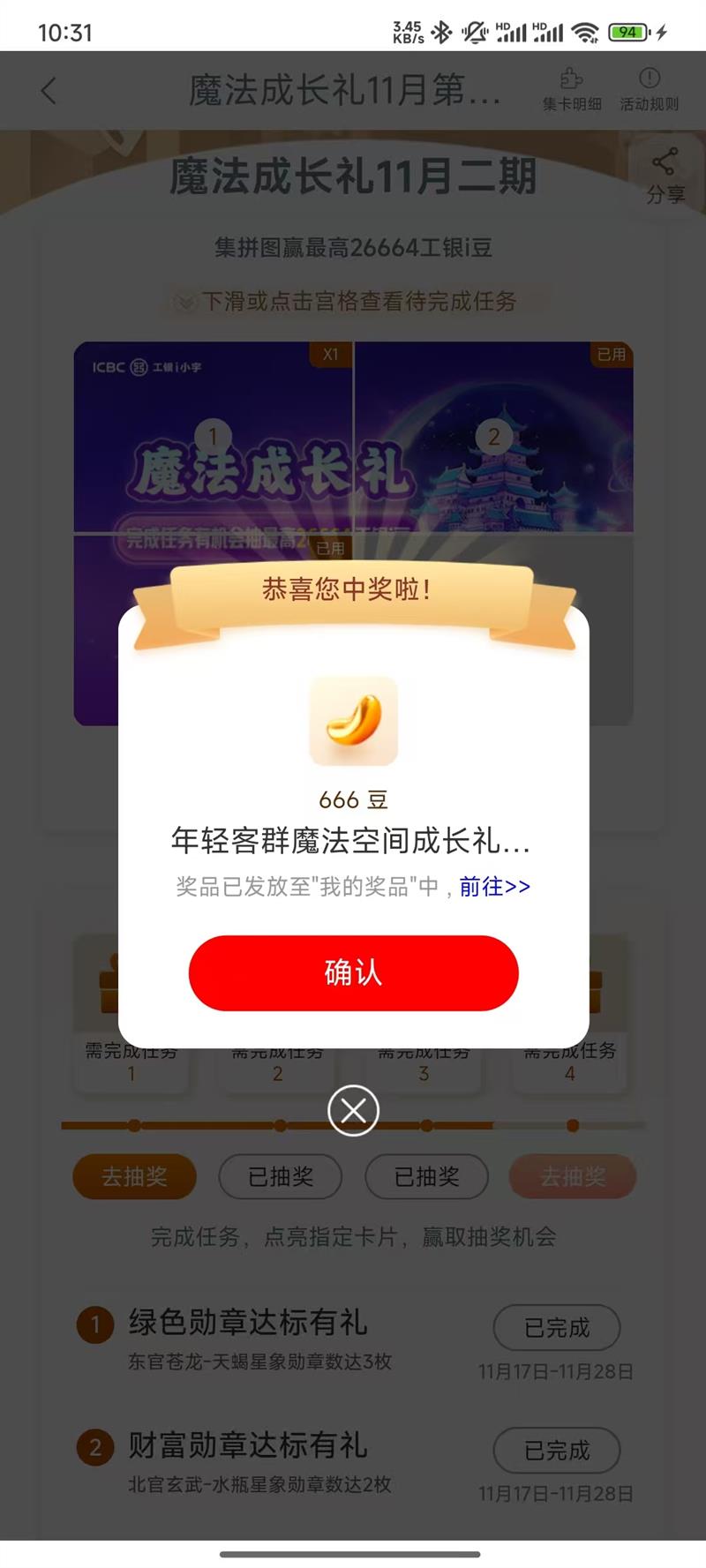Share this activity via 分享
706x1568 pixels.
(665, 176)
